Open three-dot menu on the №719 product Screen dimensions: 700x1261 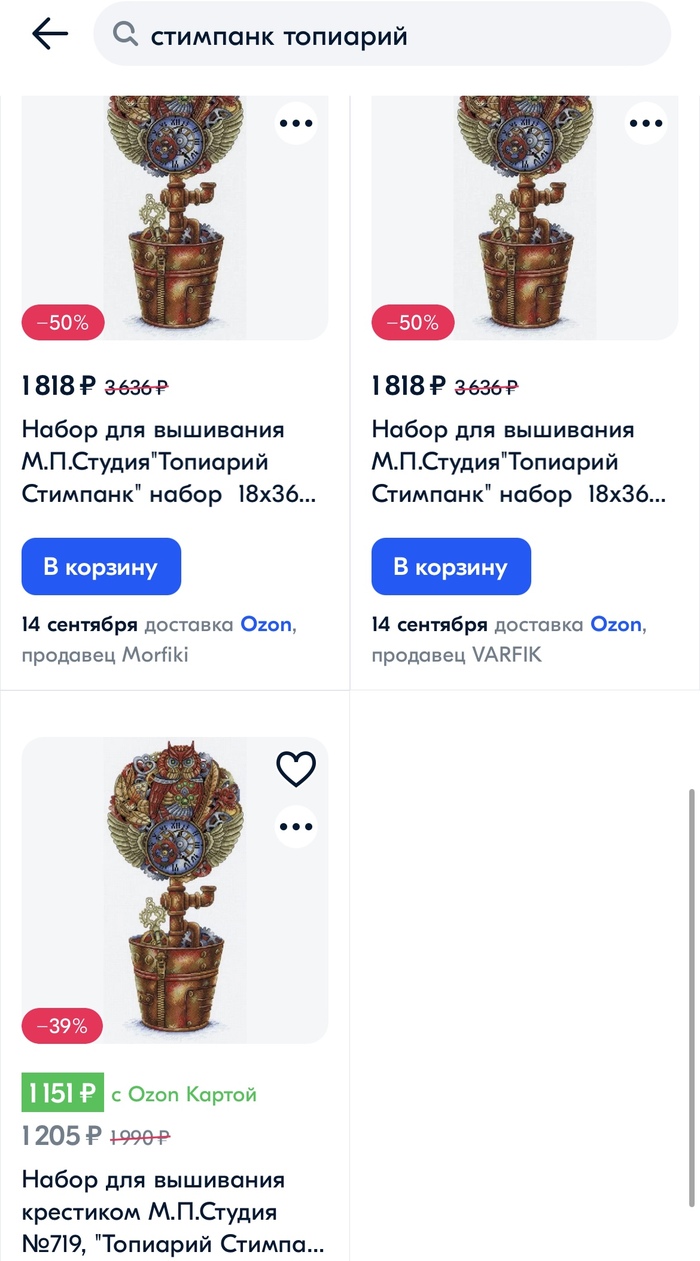click(296, 827)
